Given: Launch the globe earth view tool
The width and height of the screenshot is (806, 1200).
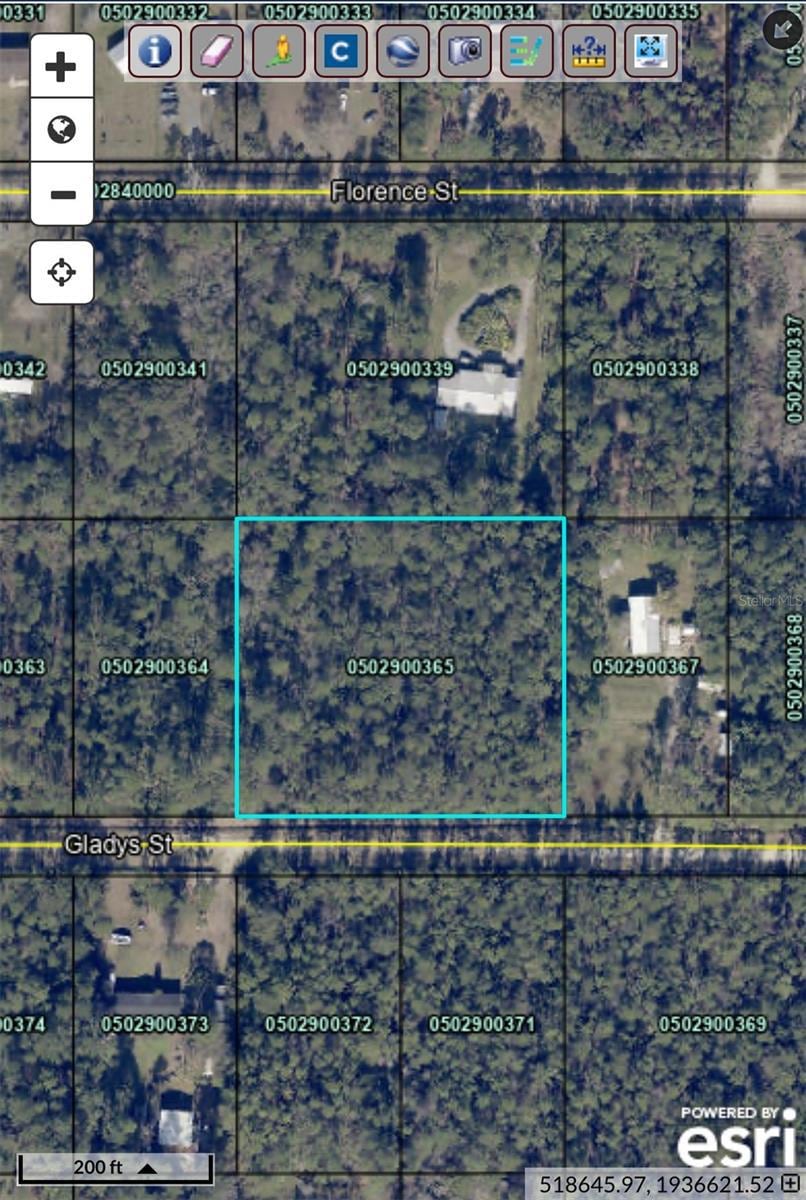Looking at the screenshot, I should pos(403,51).
